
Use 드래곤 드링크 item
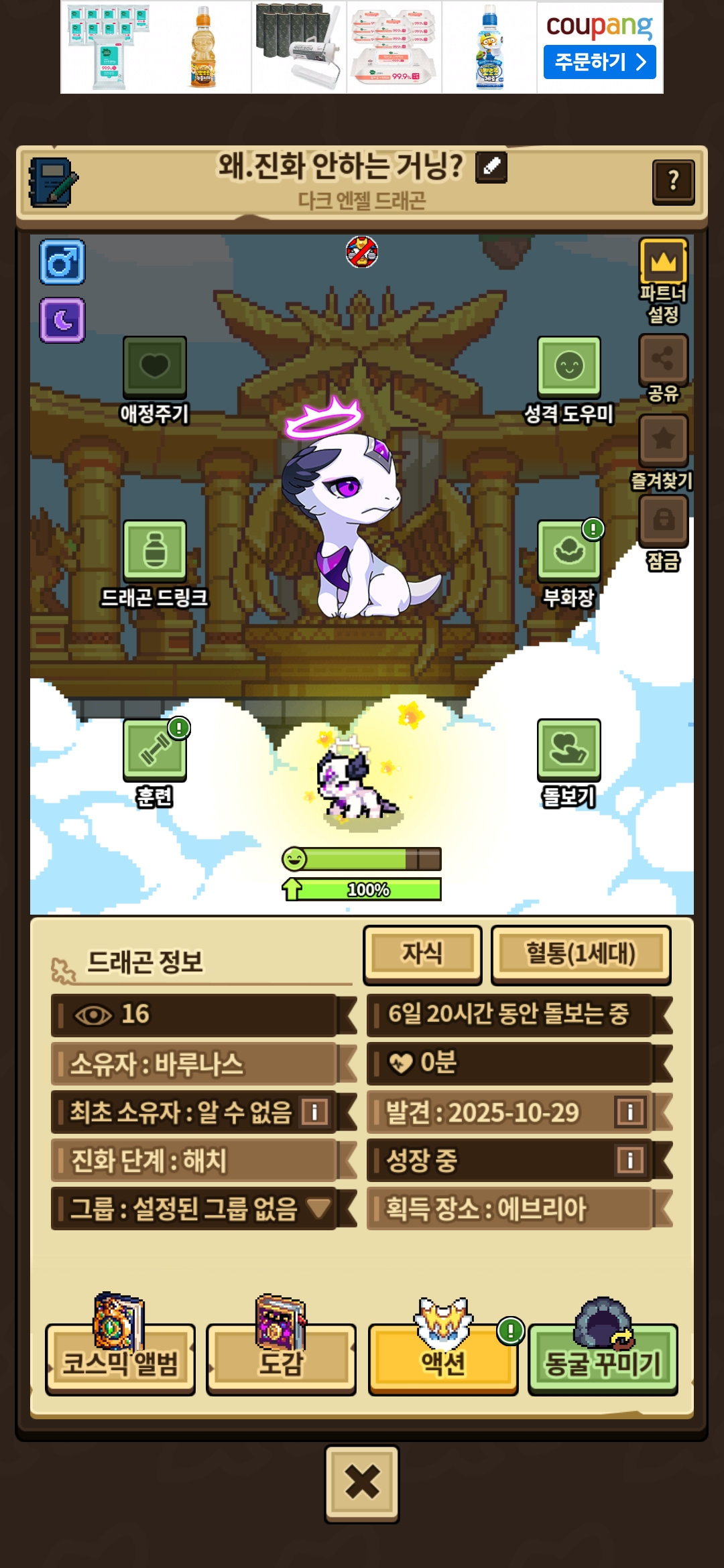coord(154,551)
